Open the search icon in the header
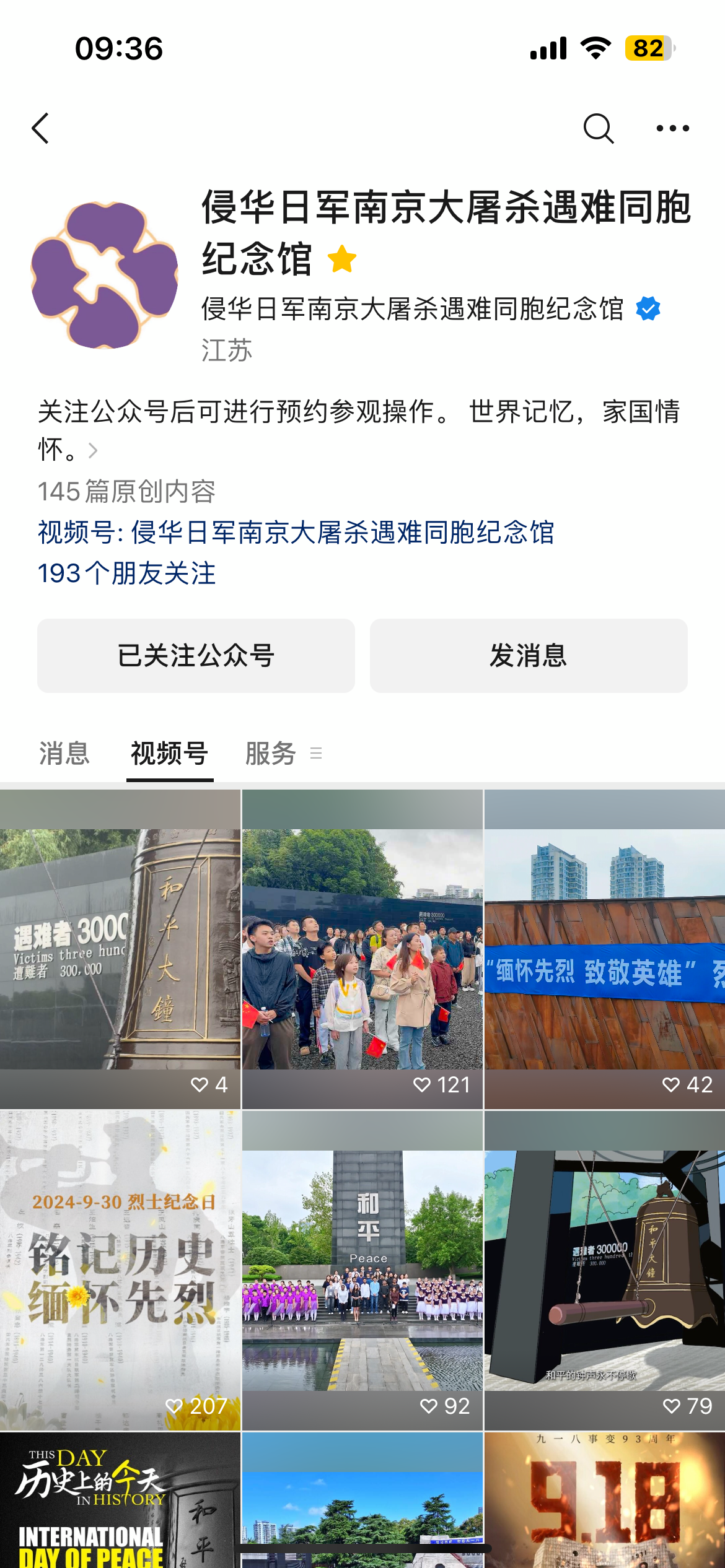 pos(598,128)
